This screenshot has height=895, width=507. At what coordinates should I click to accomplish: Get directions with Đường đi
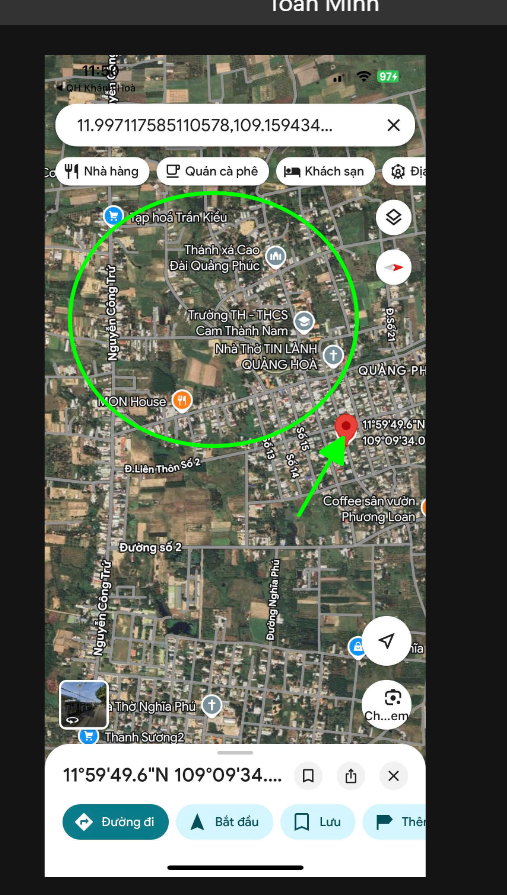[x=116, y=822]
